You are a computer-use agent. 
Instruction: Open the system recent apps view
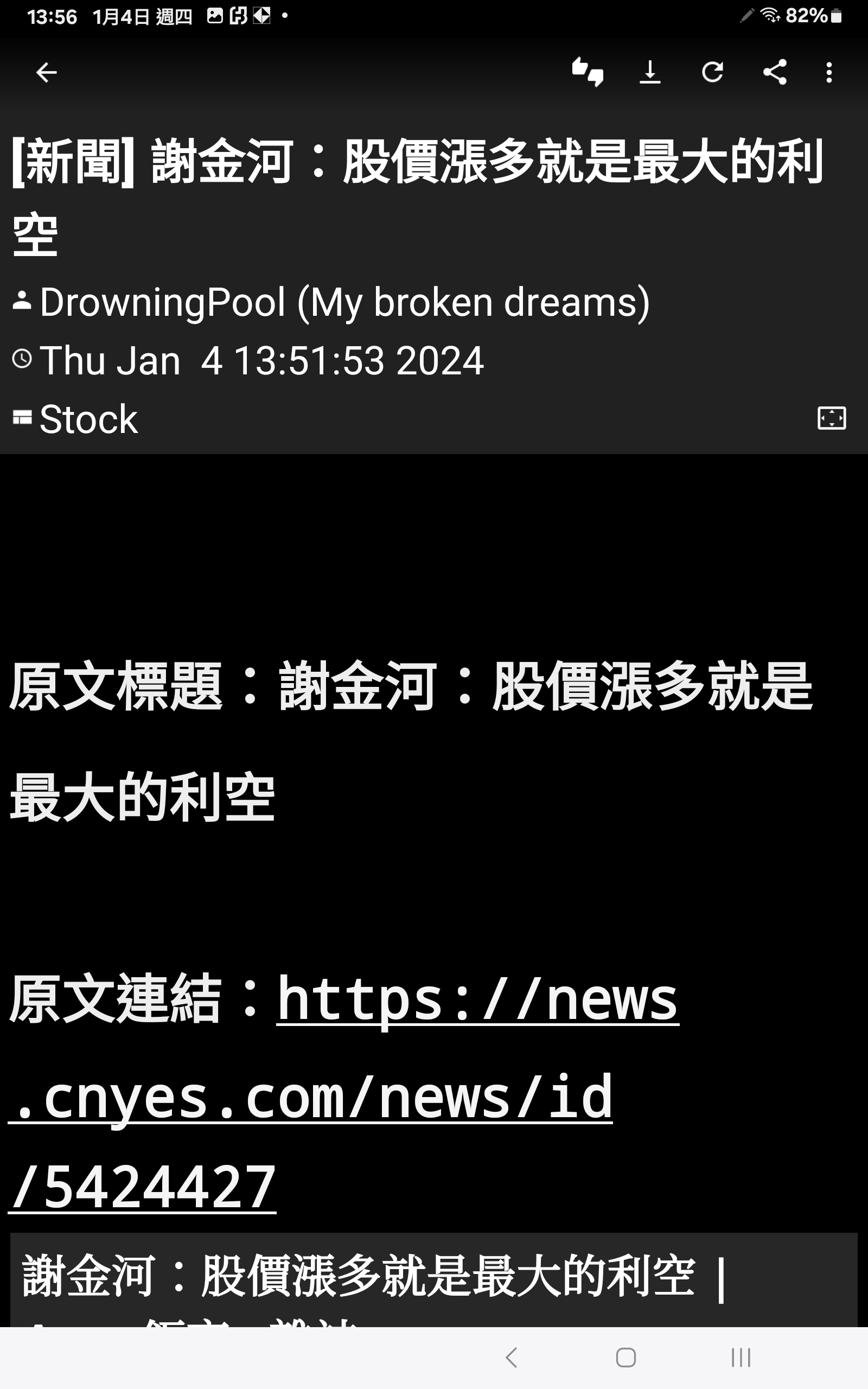(741, 1358)
